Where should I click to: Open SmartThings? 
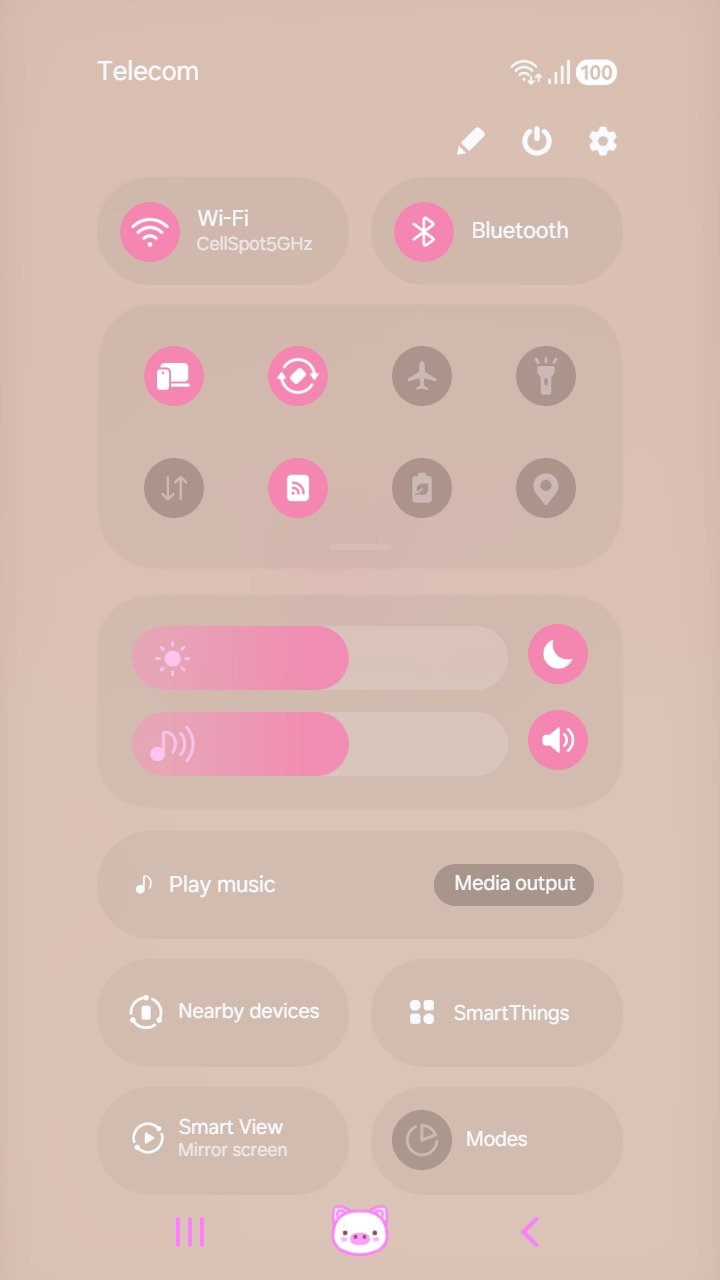pos(497,1012)
